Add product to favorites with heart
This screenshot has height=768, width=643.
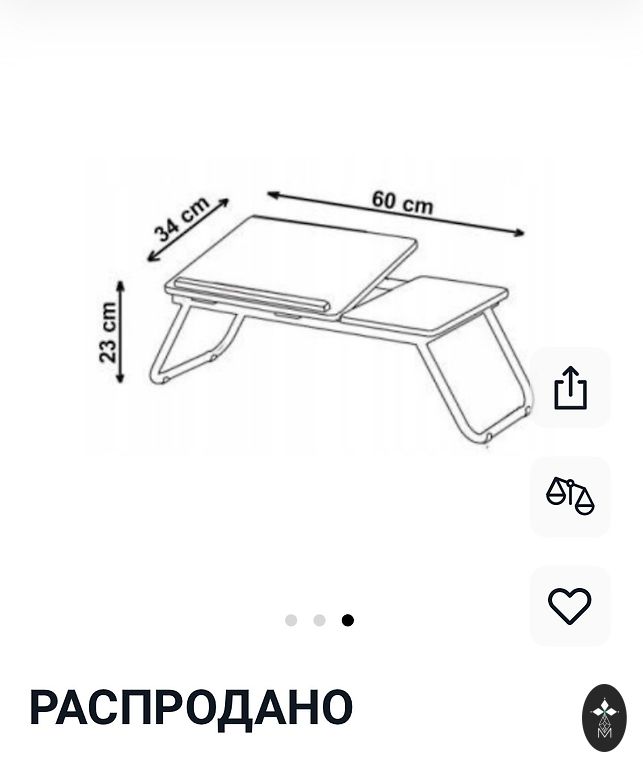pos(570,606)
